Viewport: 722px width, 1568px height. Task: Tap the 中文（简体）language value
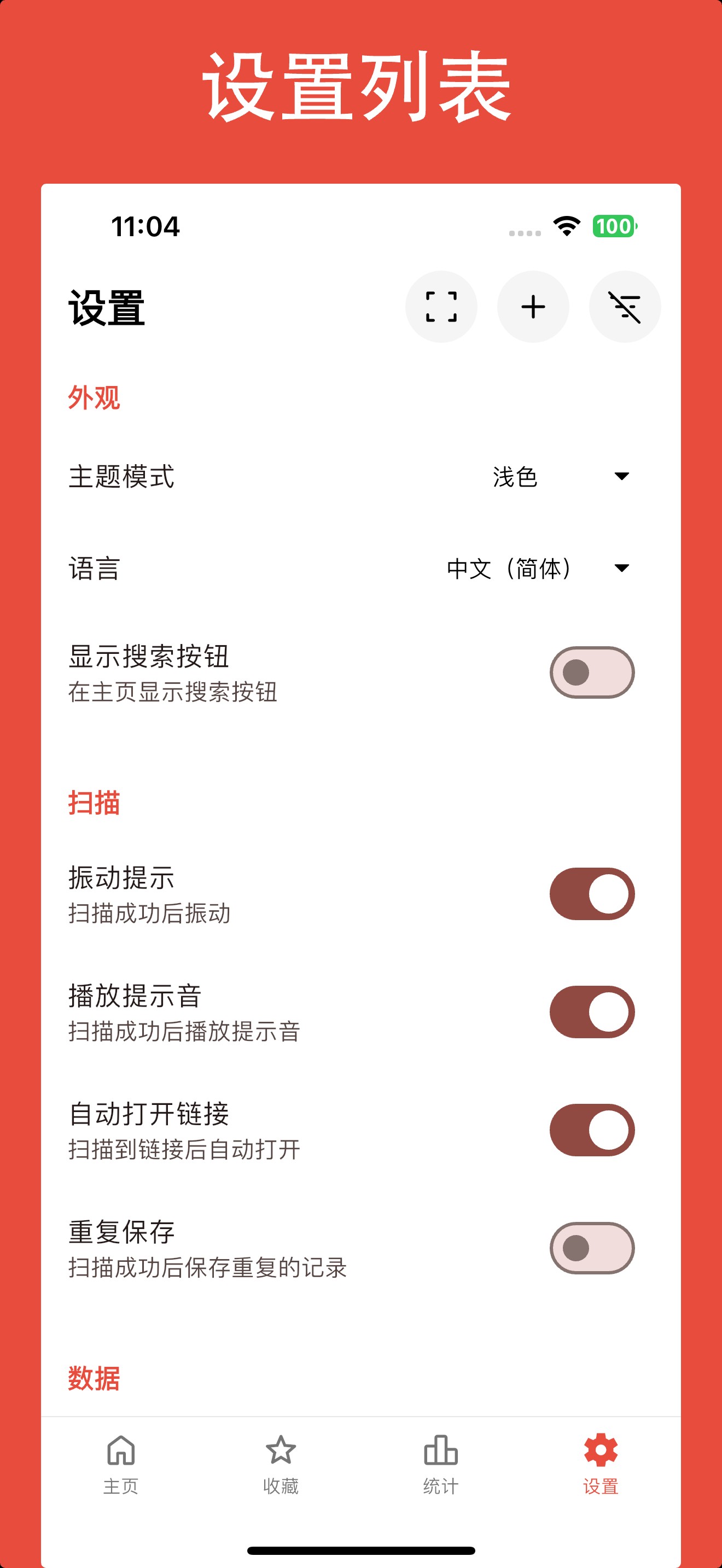511,569
